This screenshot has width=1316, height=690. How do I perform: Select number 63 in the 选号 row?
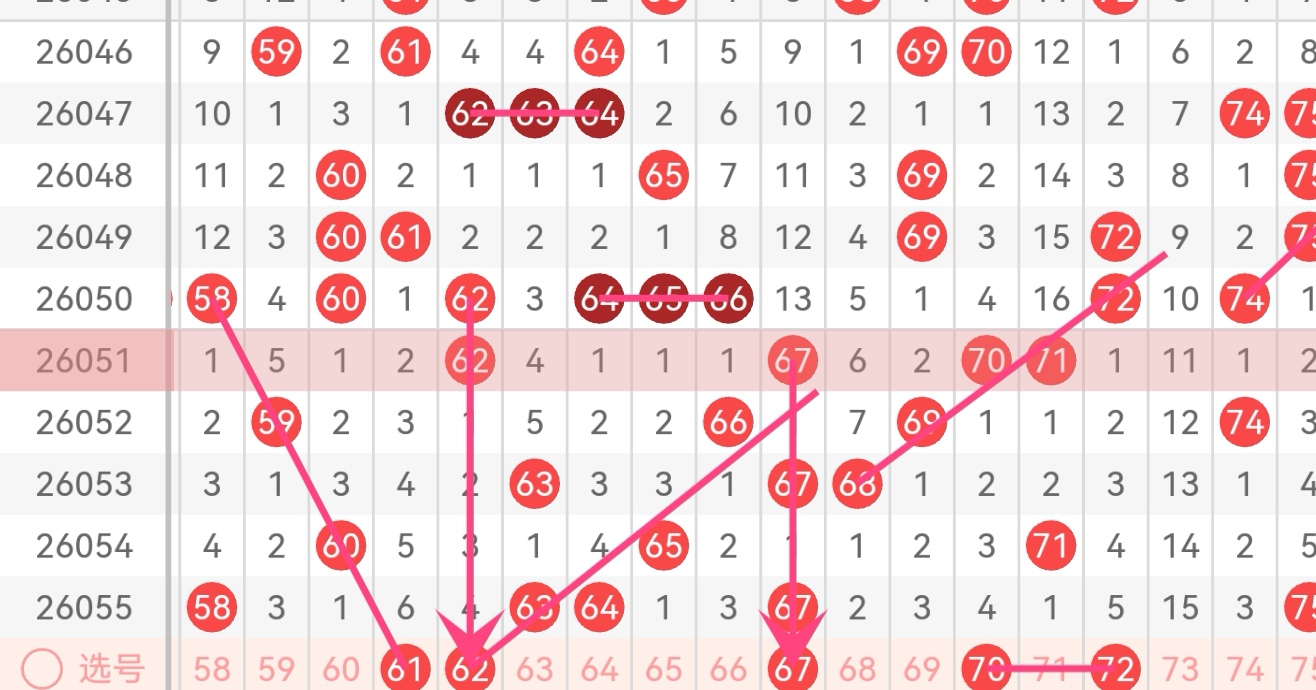click(x=534, y=669)
